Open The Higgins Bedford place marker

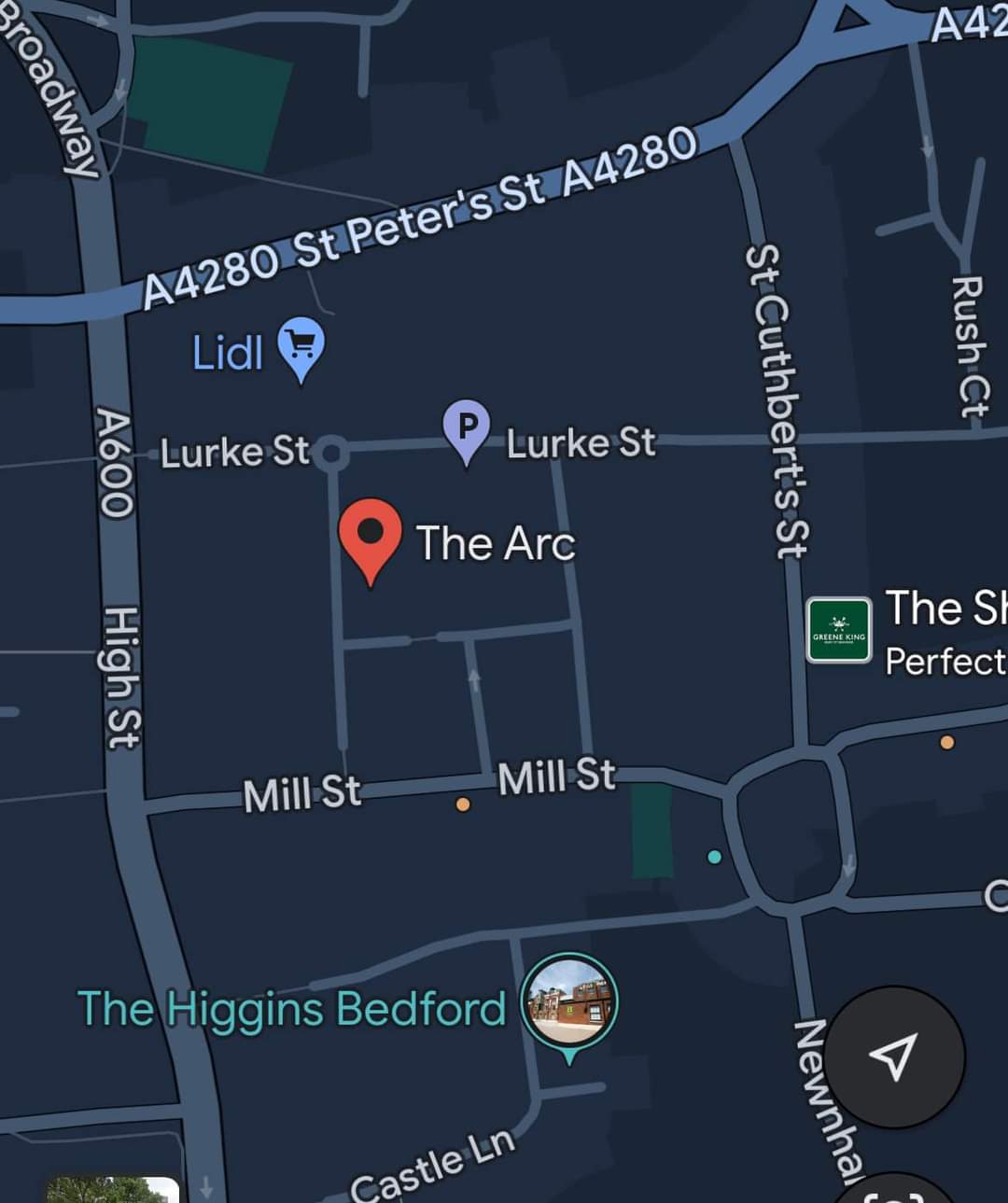click(x=568, y=1003)
